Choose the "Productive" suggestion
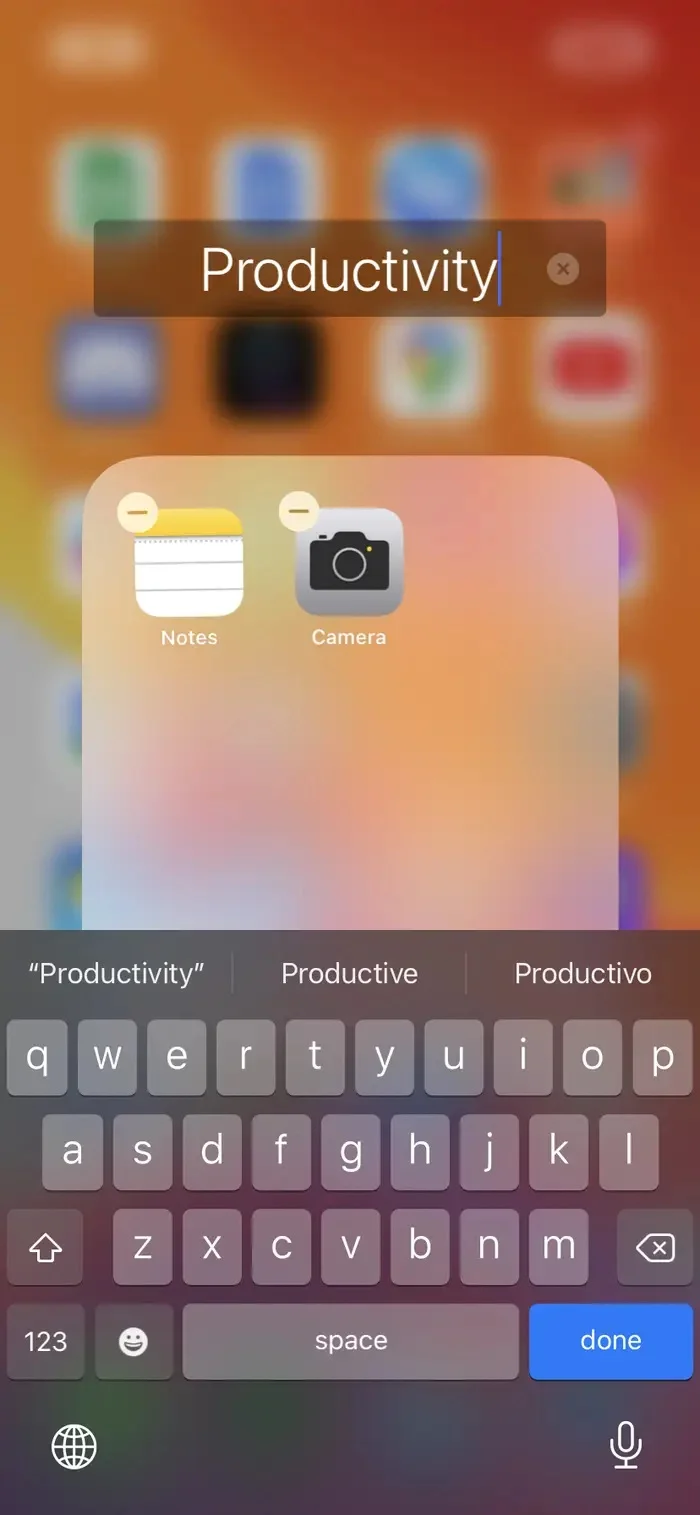Viewport: 700px width, 1515px height. (x=349, y=973)
